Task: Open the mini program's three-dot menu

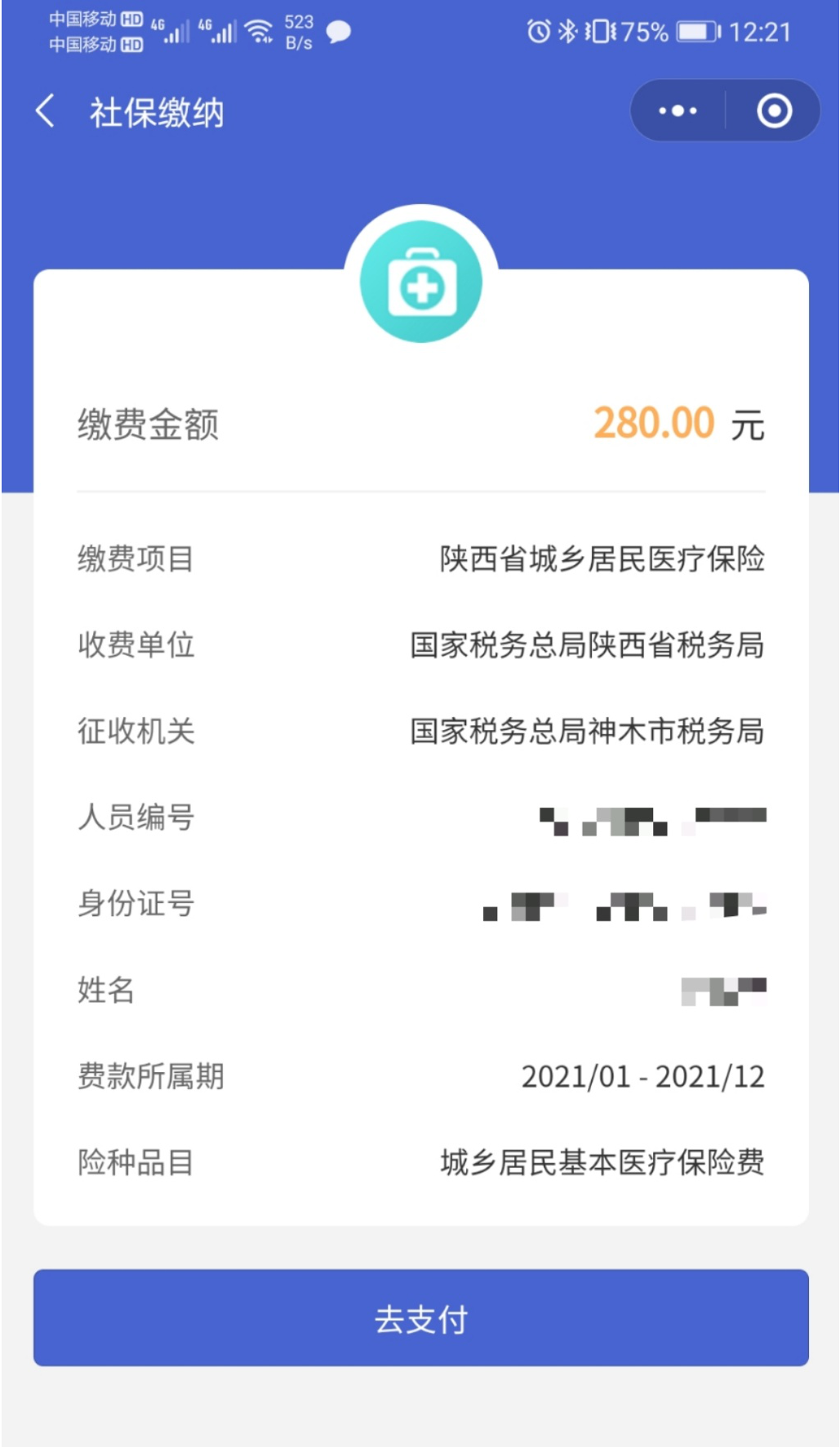Action: point(678,110)
